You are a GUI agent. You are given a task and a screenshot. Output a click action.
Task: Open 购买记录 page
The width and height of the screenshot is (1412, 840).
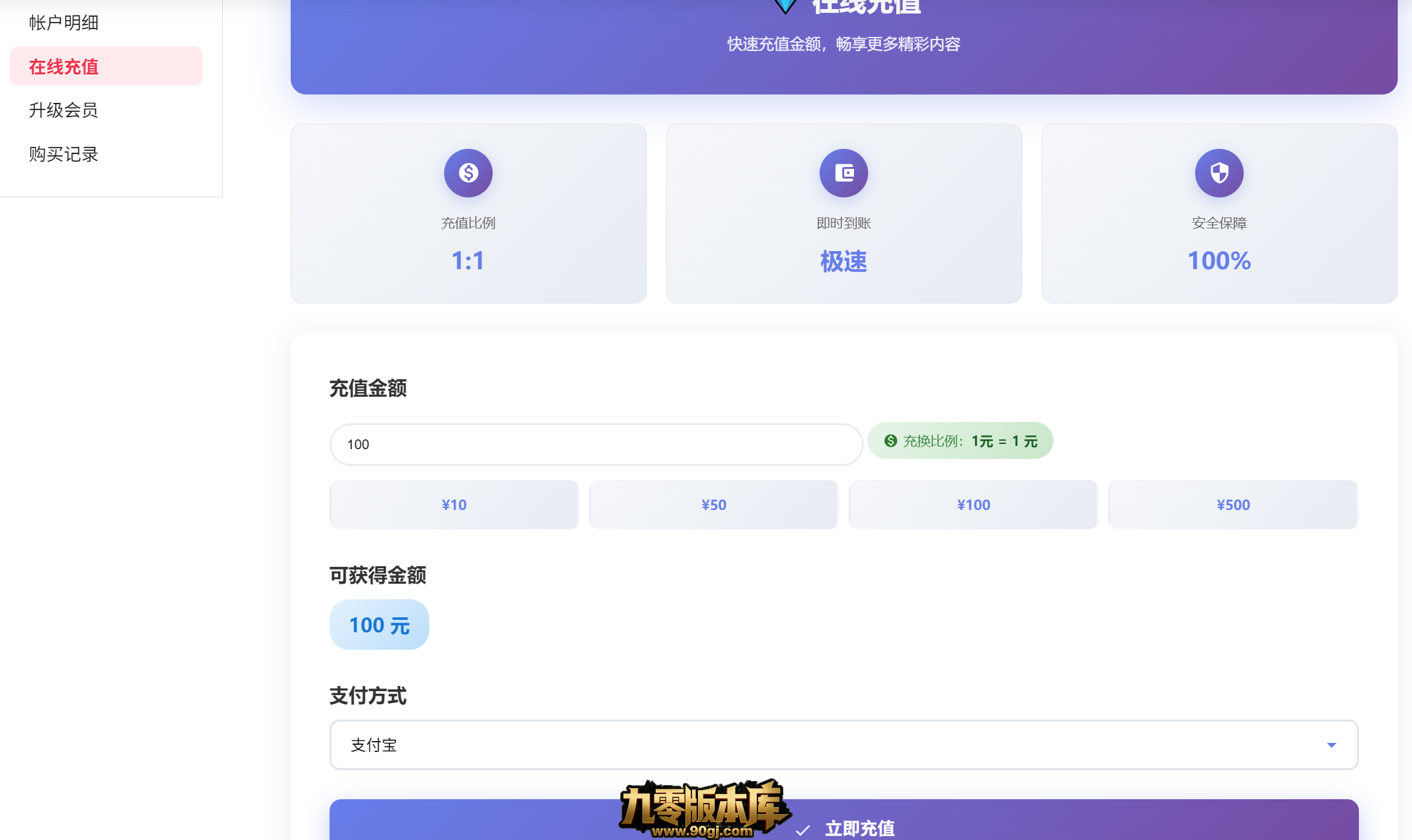pos(63,154)
